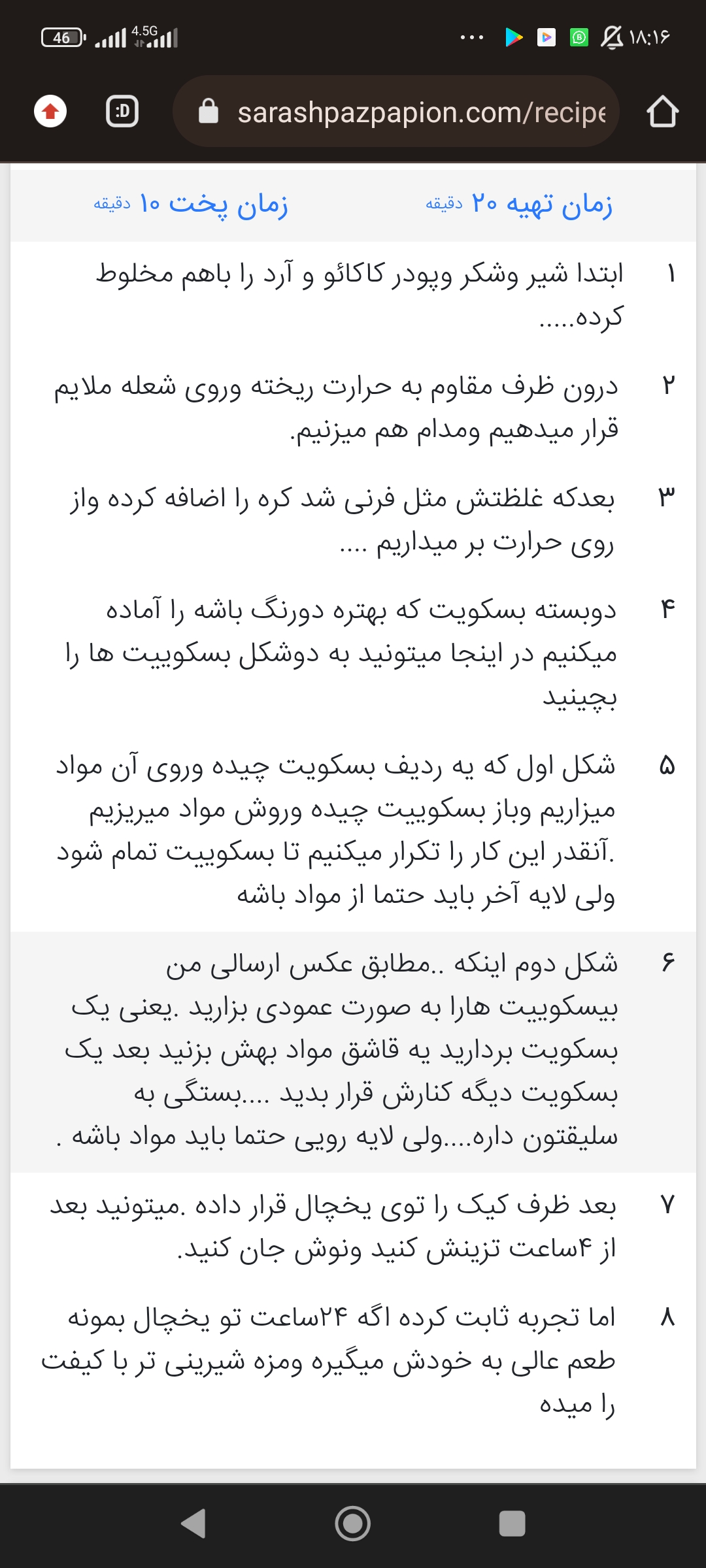Open the recent apps overview
The height and width of the screenshot is (1568, 706).
point(512,1524)
